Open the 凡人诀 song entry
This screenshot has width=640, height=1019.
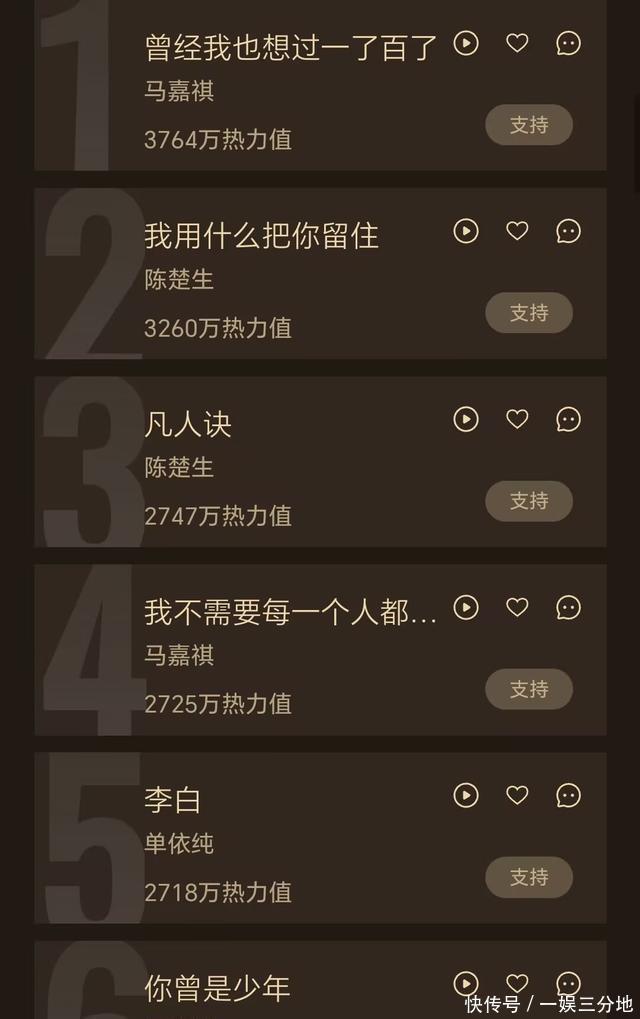click(x=188, y=424)
